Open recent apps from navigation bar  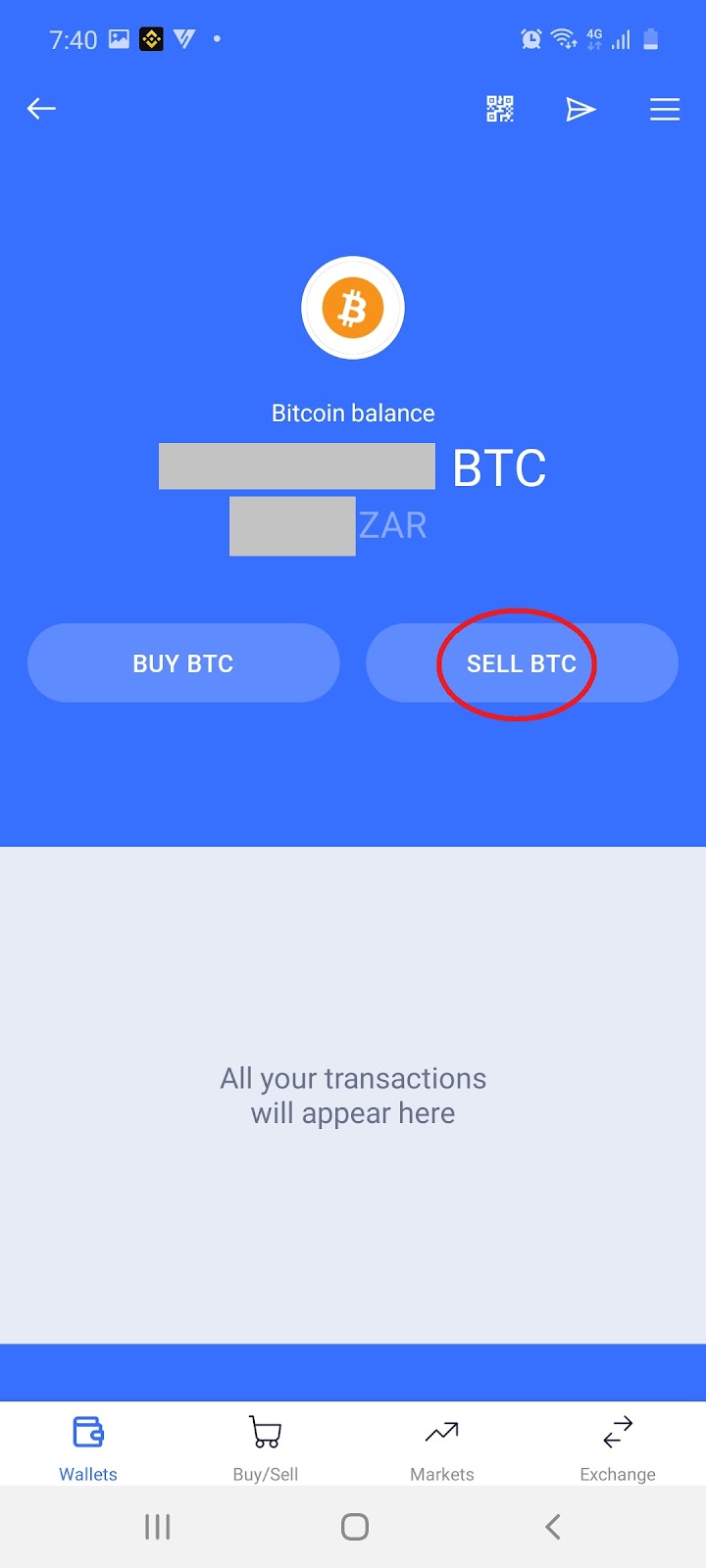pyautogui.click(x=157, y=1526)
